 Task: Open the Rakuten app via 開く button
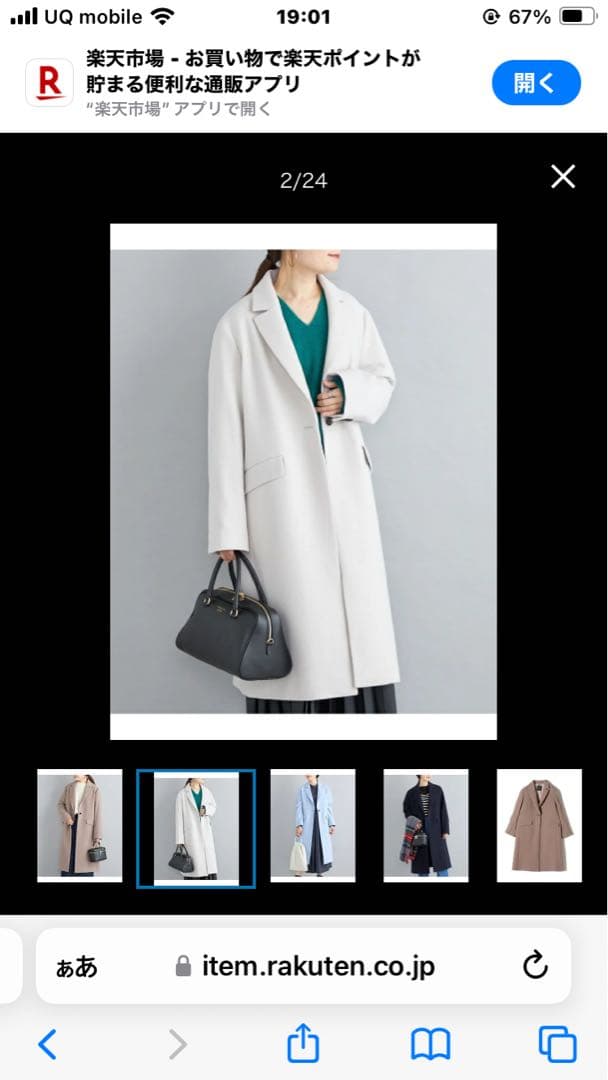pyautogui.click(x=535, y=83)
